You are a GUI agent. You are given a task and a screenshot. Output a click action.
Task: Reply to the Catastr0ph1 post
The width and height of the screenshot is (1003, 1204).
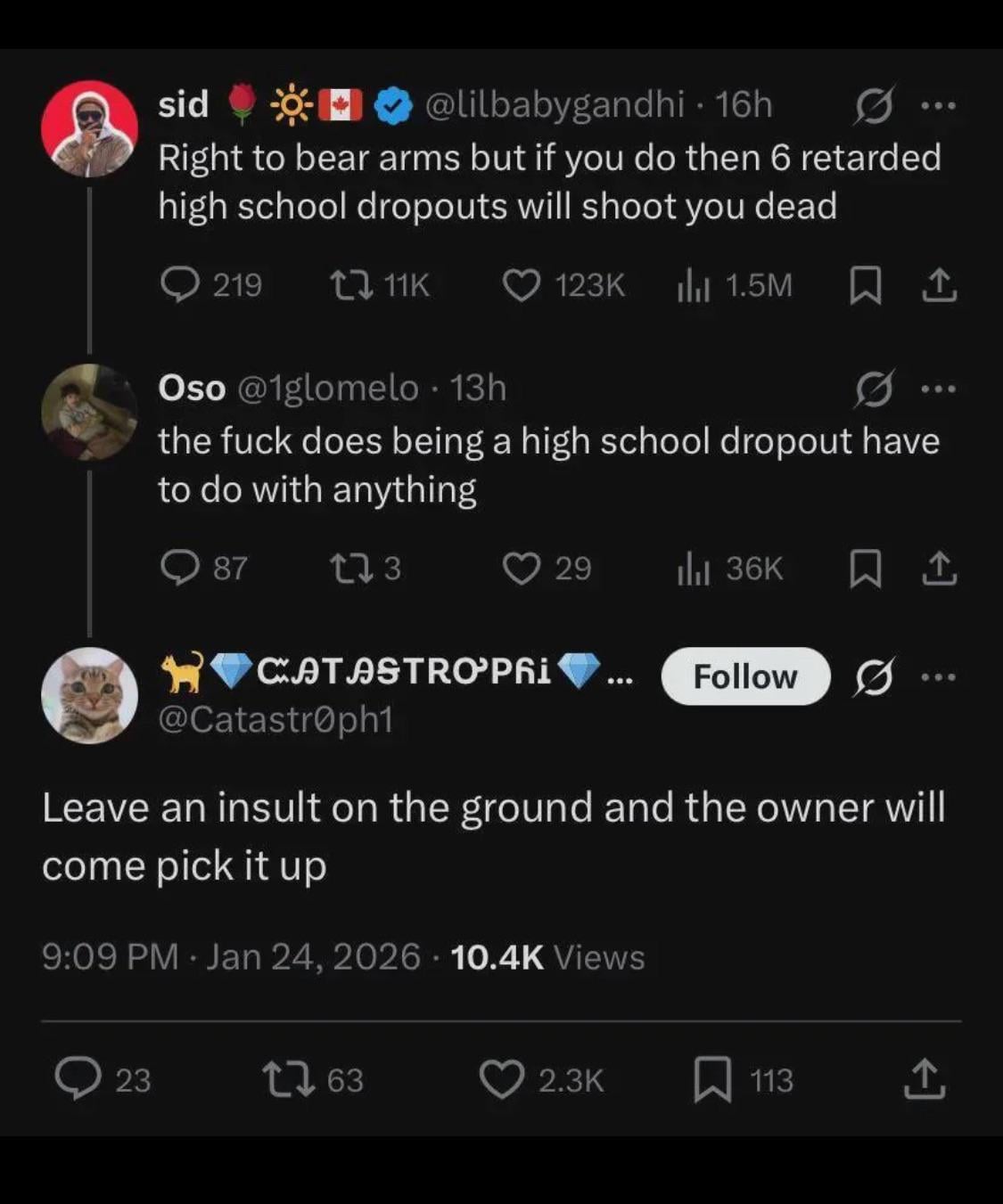pos(78,1079)
